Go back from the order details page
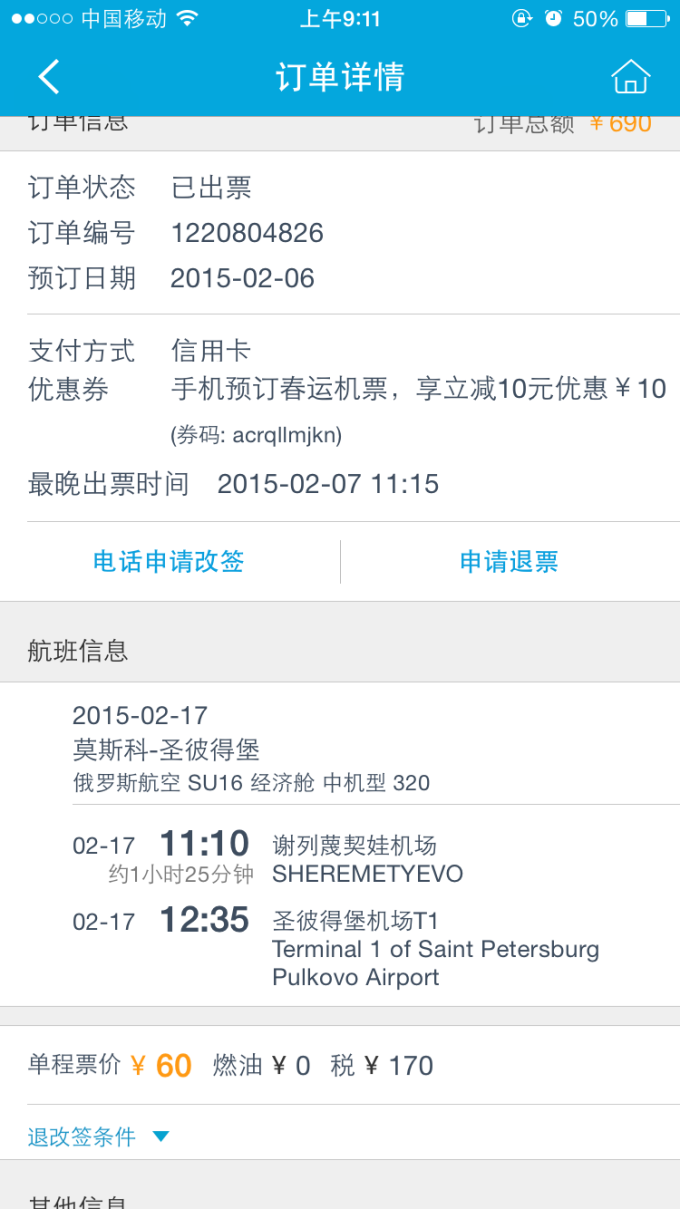The image size is (680, 1209). click(x=48, y=77)
